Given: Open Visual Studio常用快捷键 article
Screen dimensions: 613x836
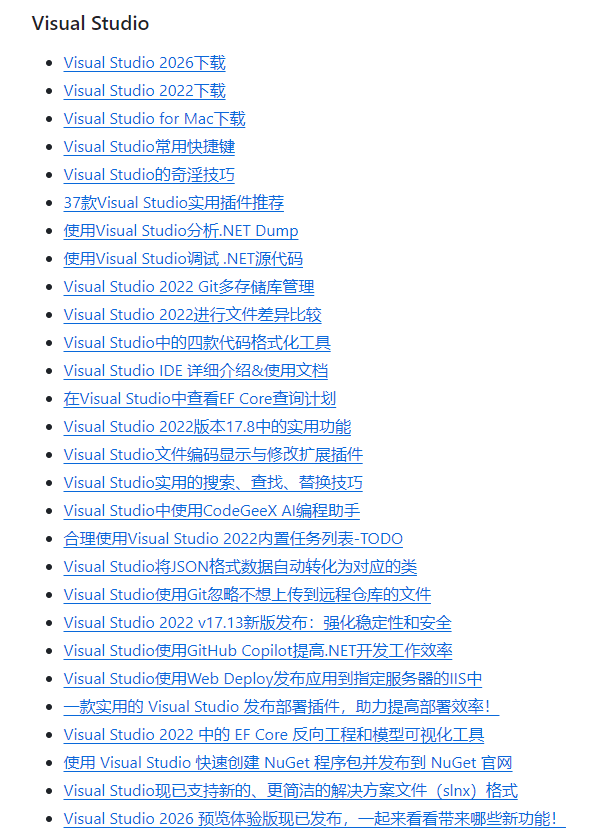Looking at the screenshot, I should 149,147.
